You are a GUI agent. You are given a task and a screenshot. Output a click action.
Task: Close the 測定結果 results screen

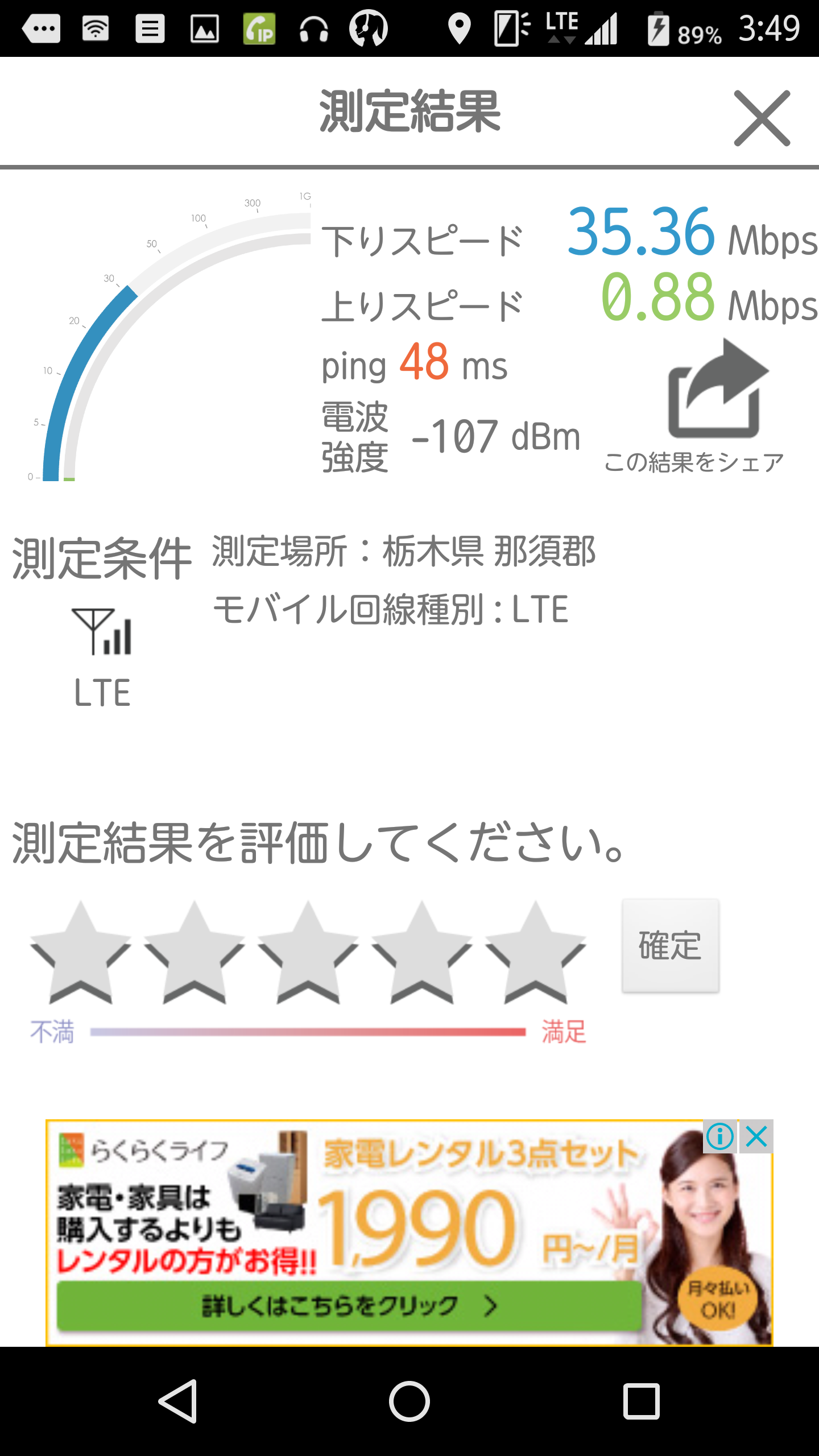pos(762,118)
